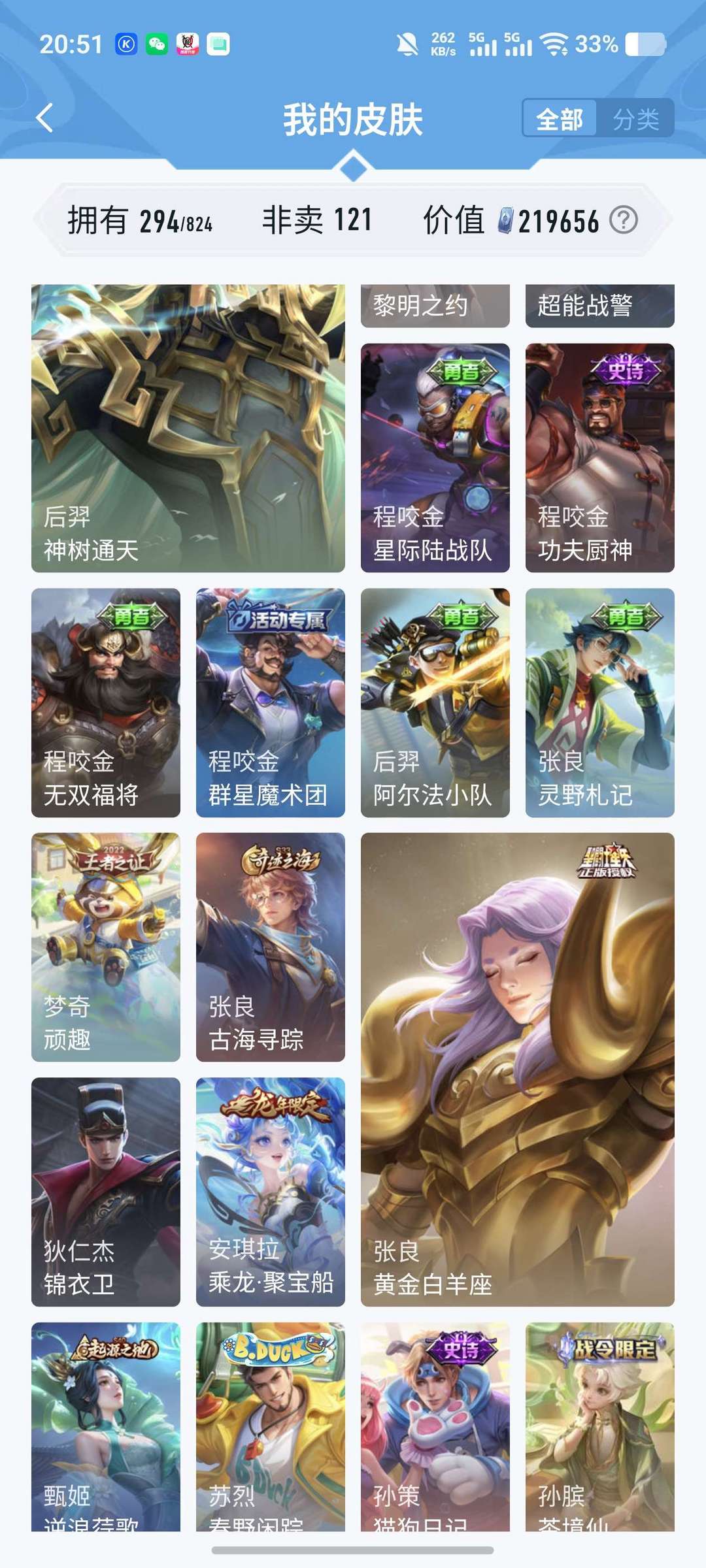Tap 狄仁杰 锦衣卫 skin
Screen dimensions: 706x1568
[106, 1192]
